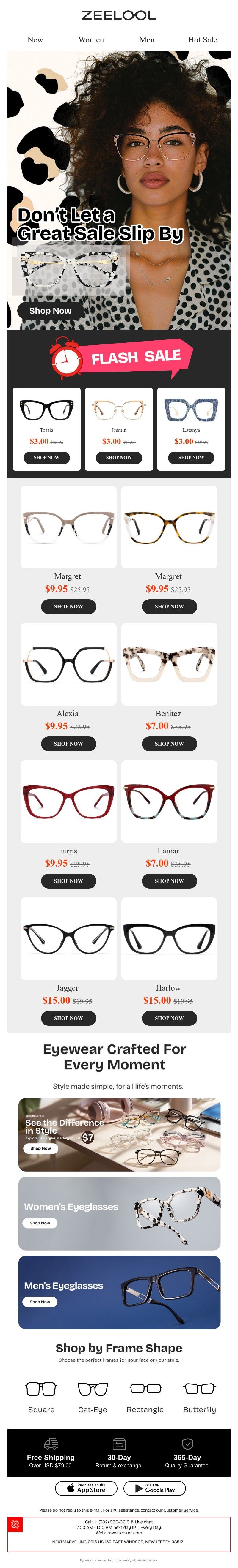Viewport: 238px width, 1568px height.
Task: Tap Shop Now under Alexia
Action: (68, 743)
